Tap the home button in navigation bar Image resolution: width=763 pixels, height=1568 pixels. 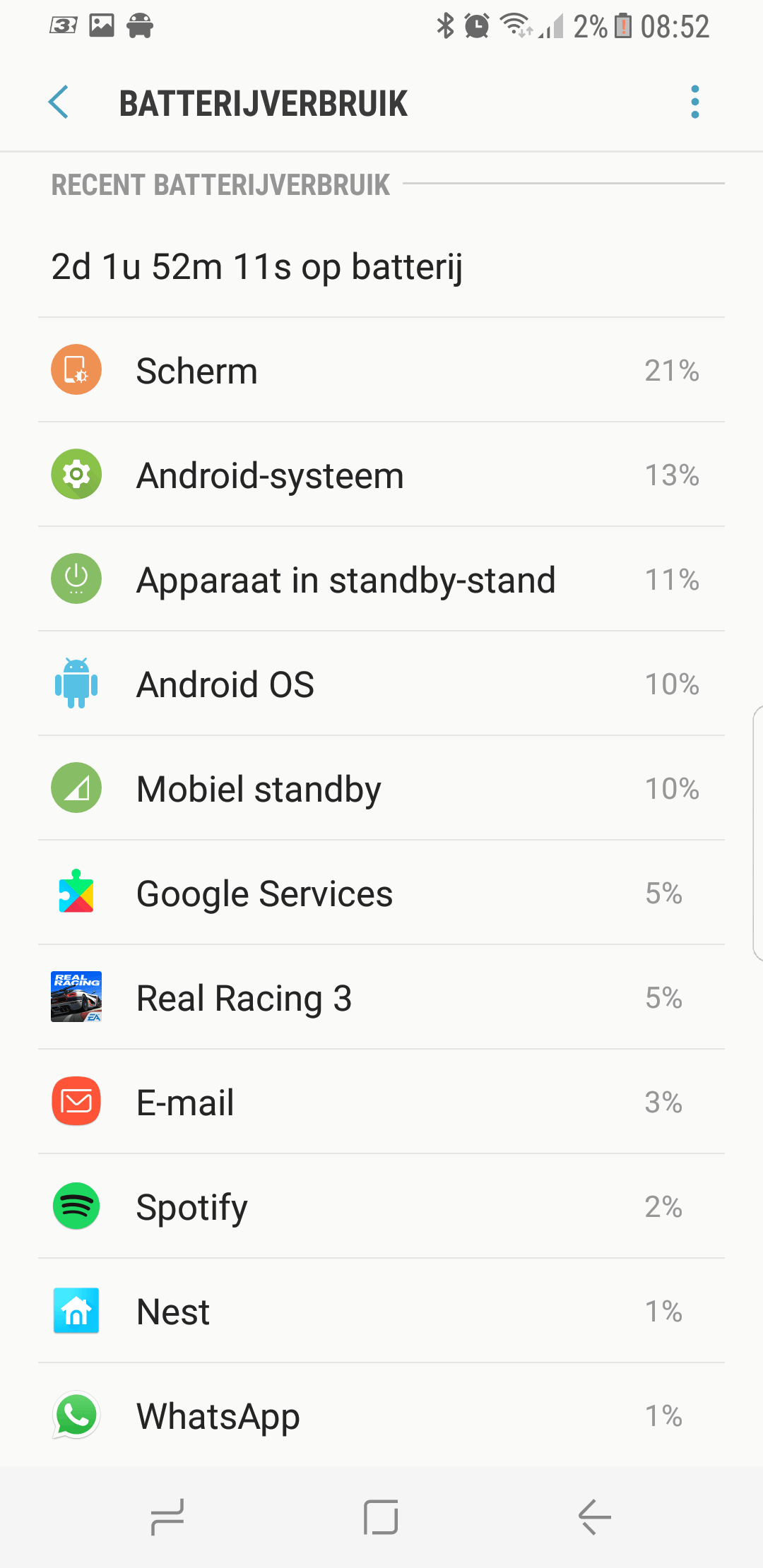click(381, 1517)
